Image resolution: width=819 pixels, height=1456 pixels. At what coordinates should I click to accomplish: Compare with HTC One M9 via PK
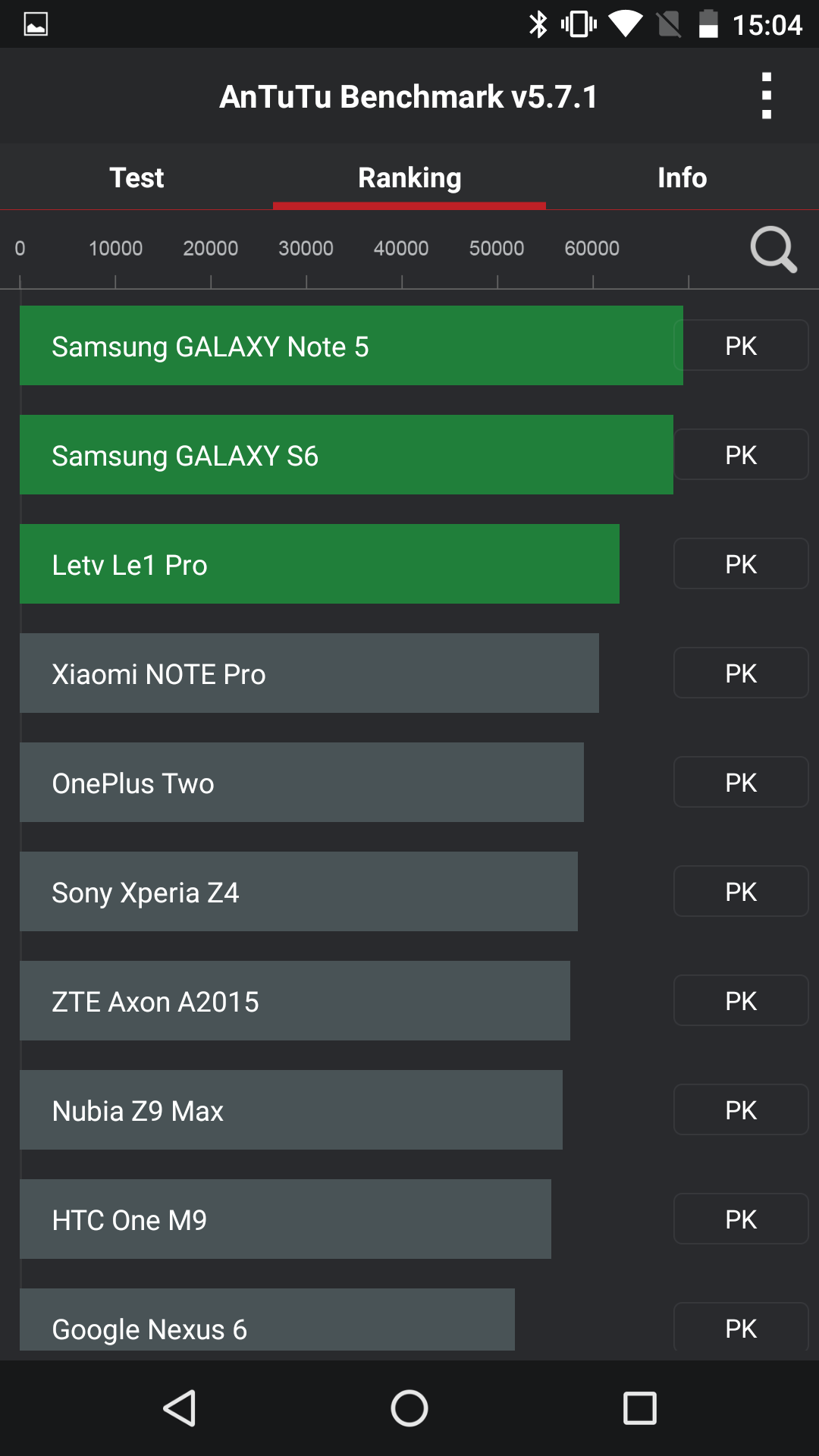741,1219
